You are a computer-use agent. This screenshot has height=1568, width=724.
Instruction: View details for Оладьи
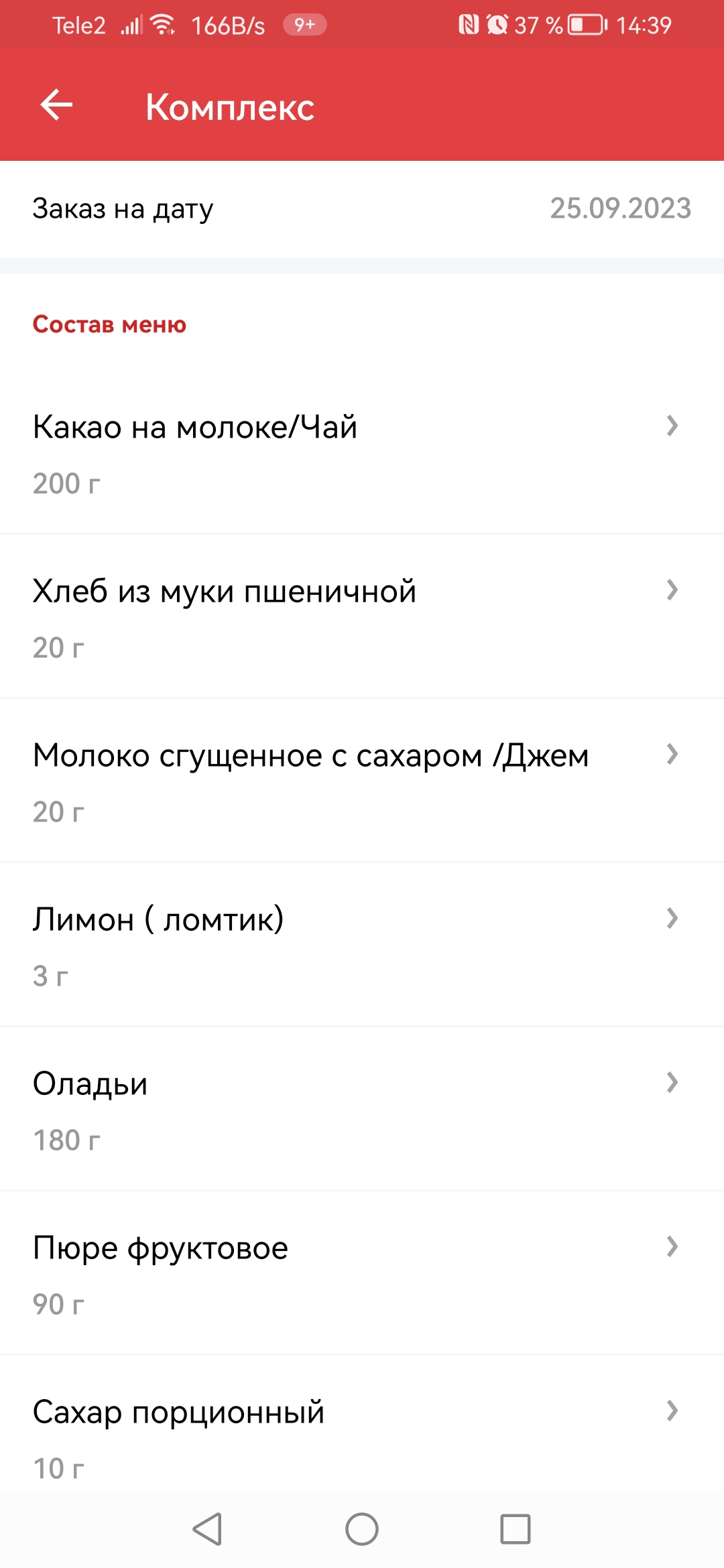coord(362,1109)
